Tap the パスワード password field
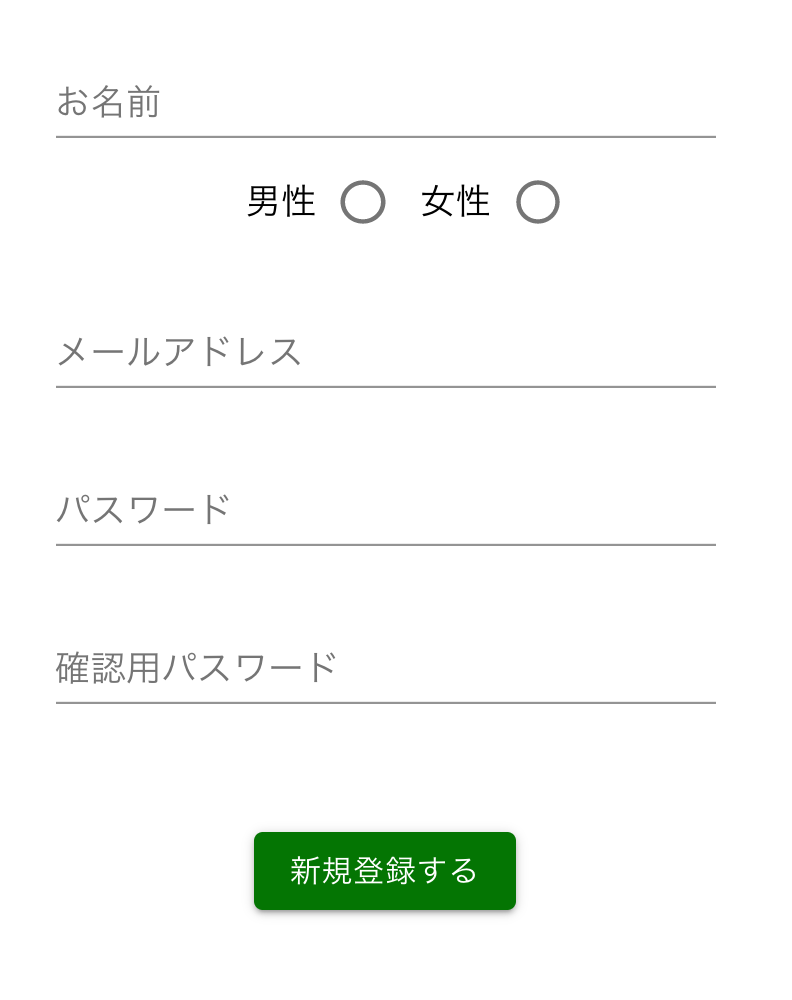Image resolution: width=792 pixels, height=1000 pixels. pyautogui.click(x=385, y=511)
